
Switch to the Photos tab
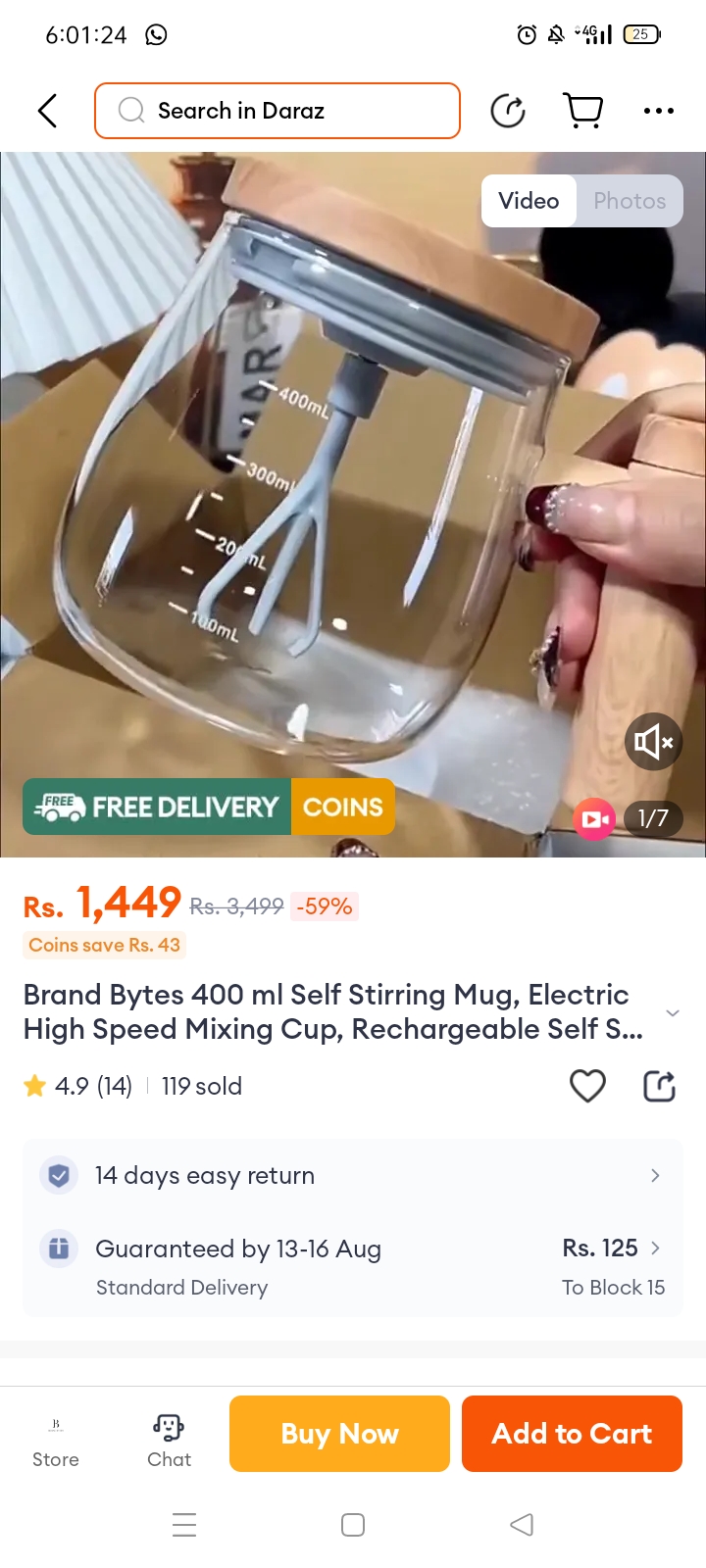click(x=630, y=201)
